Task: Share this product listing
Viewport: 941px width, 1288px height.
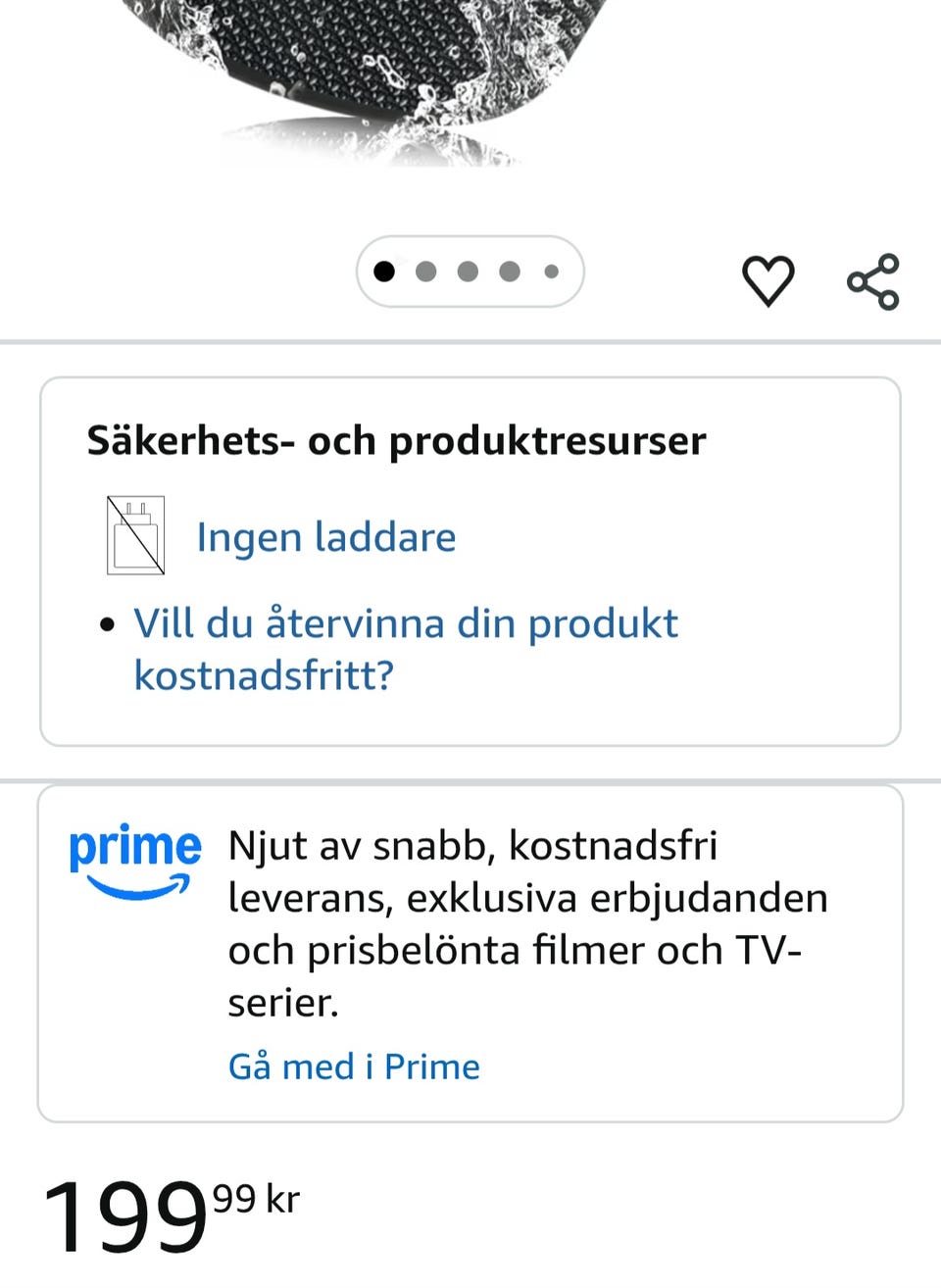Action: tap(872, 282)
